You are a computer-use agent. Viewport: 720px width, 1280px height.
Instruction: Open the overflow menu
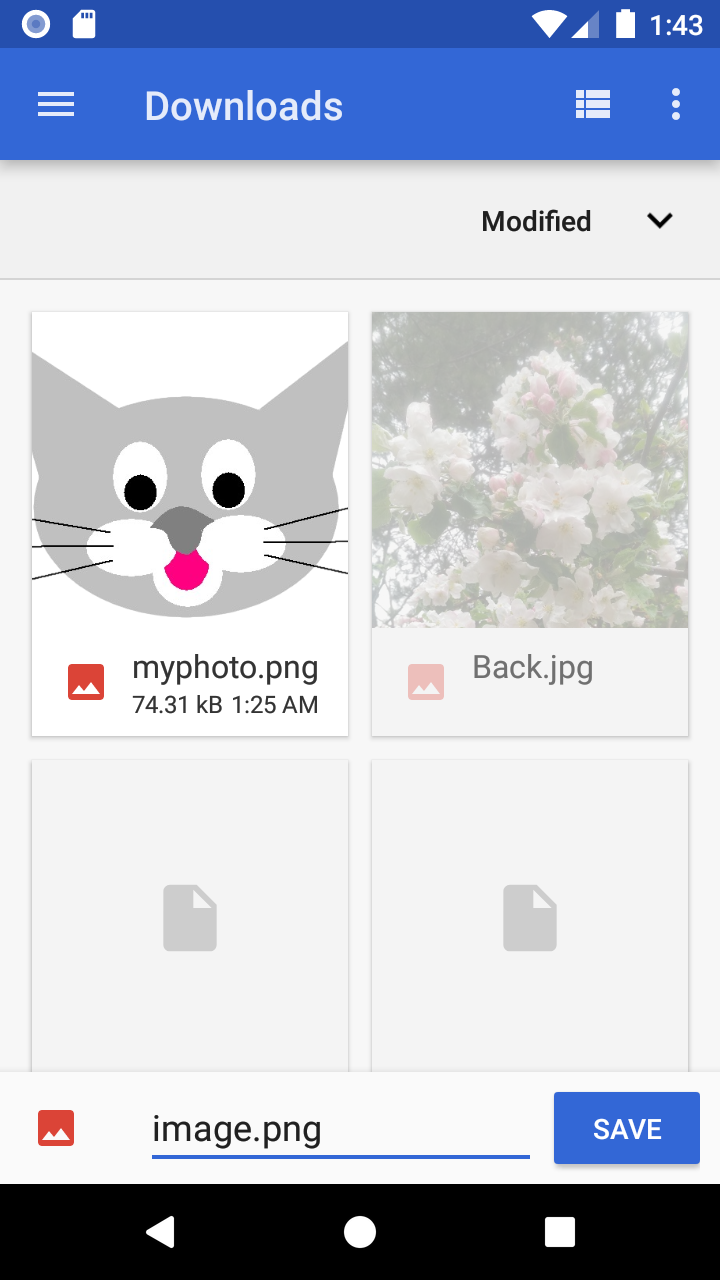pos(676,105)
